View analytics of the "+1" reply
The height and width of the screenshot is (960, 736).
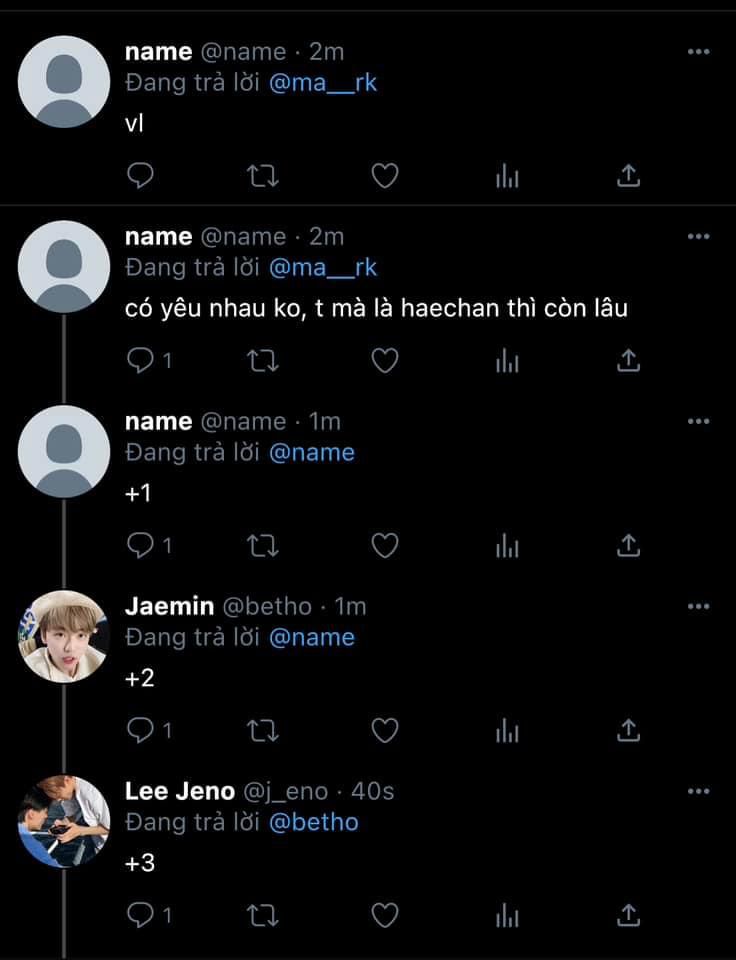click(x=507, y=545)
